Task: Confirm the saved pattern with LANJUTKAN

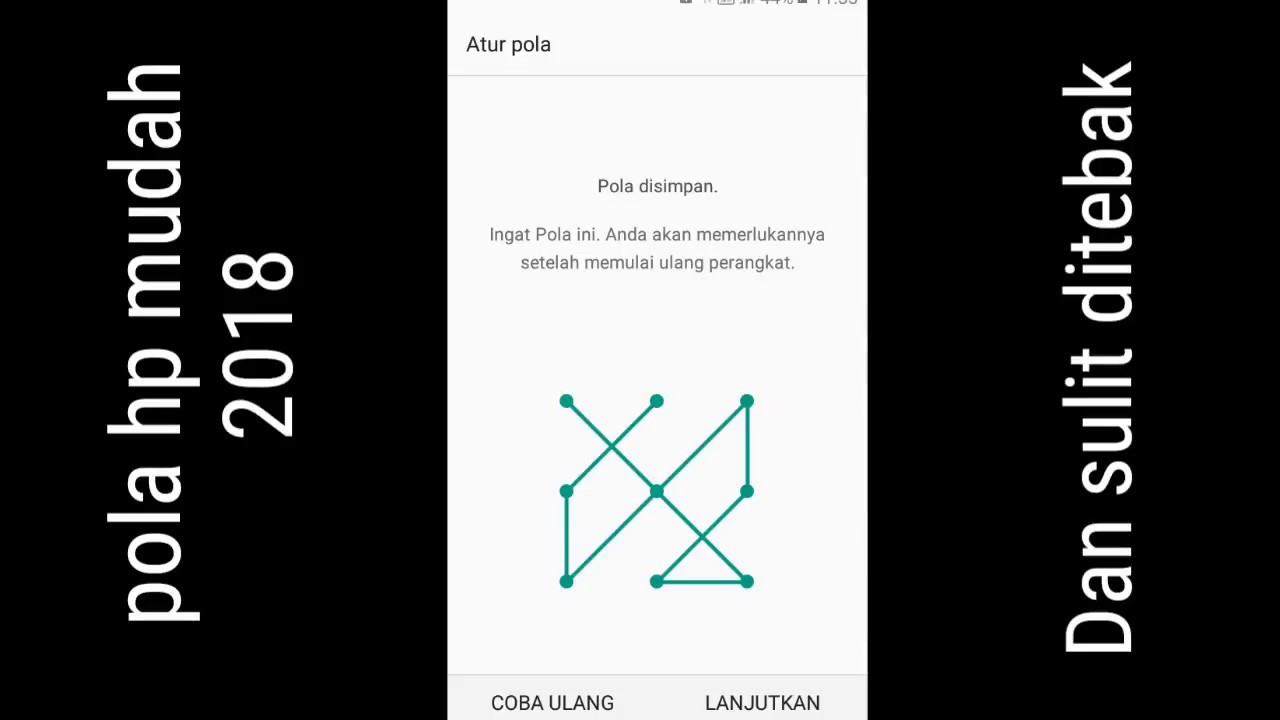Action: (x=762, y=702)
